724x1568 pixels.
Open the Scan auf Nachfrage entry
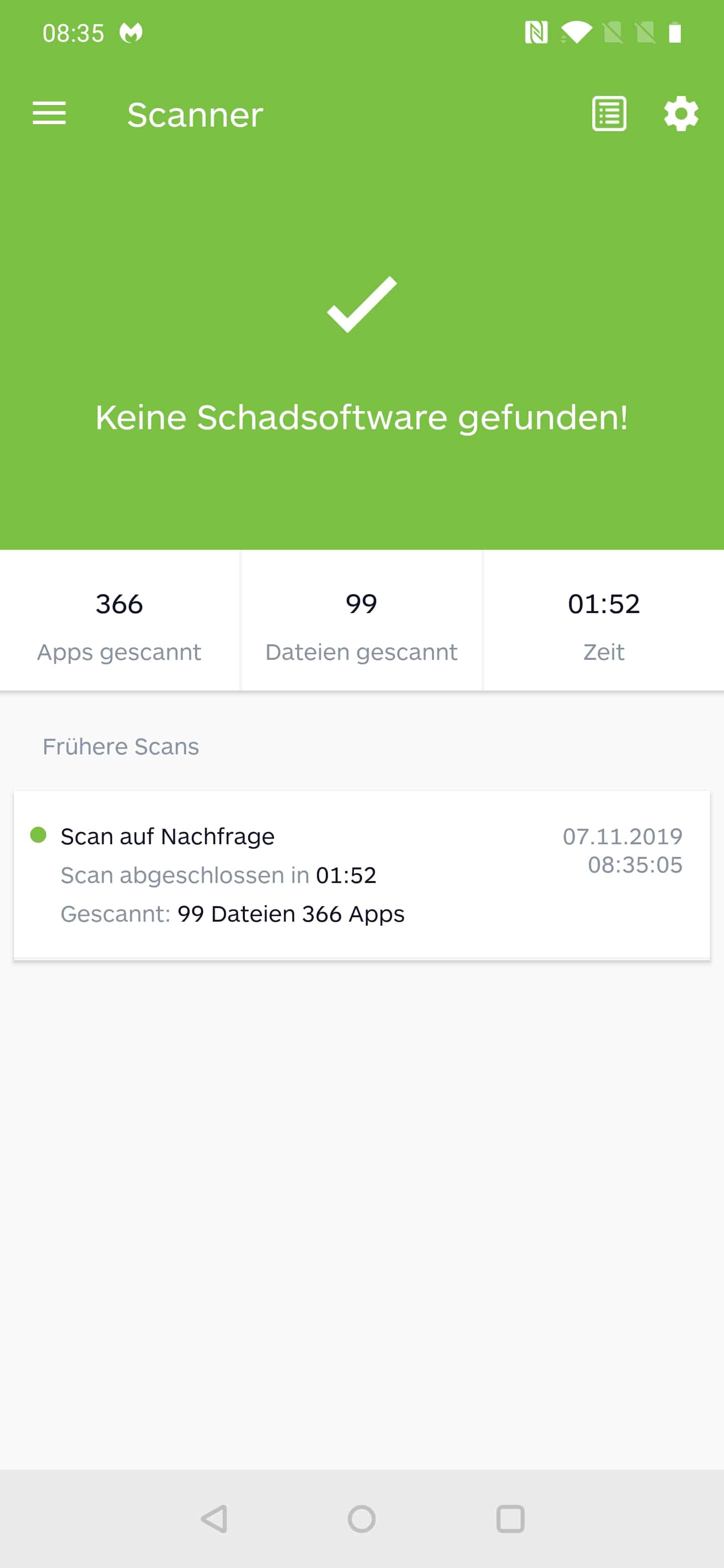click(361, 875)
